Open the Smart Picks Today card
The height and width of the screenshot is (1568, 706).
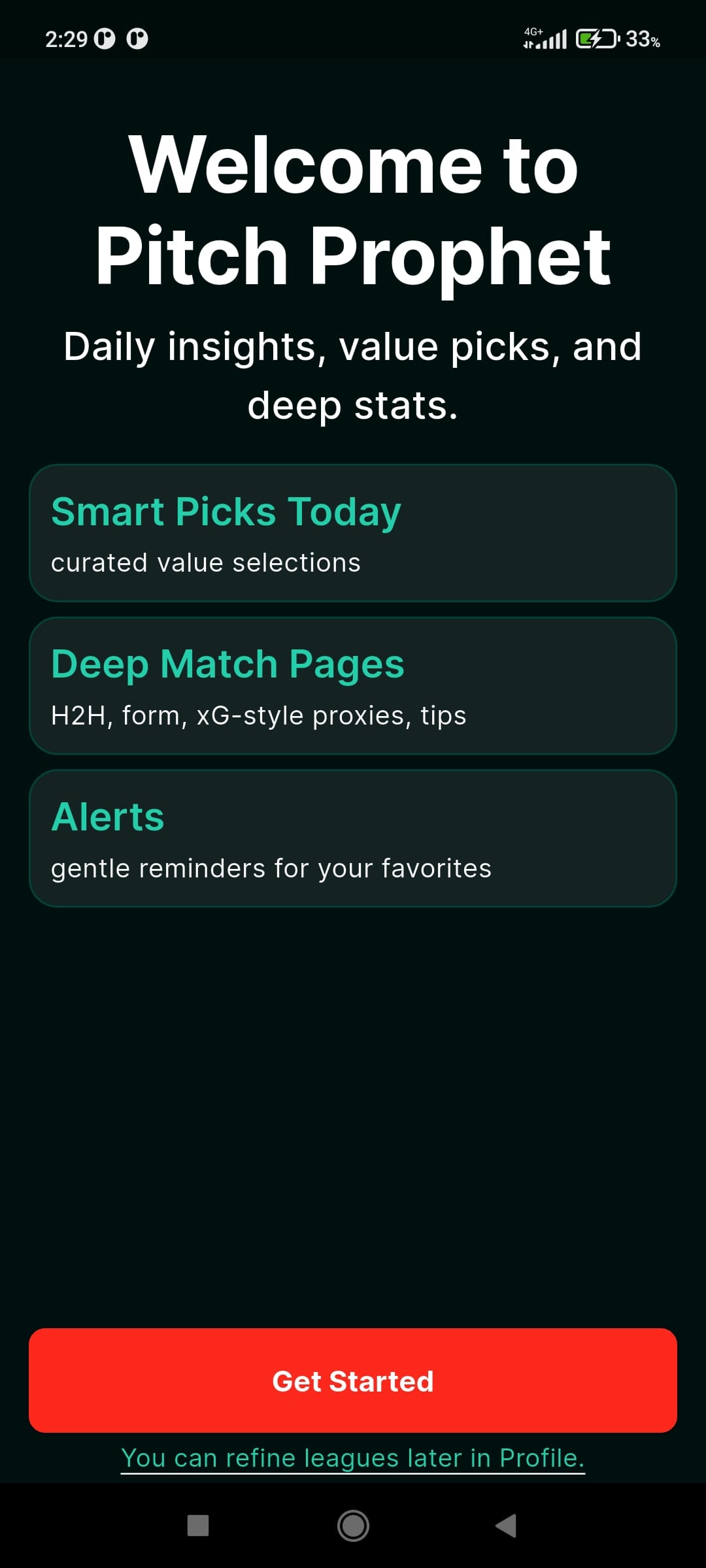point(353,532)
